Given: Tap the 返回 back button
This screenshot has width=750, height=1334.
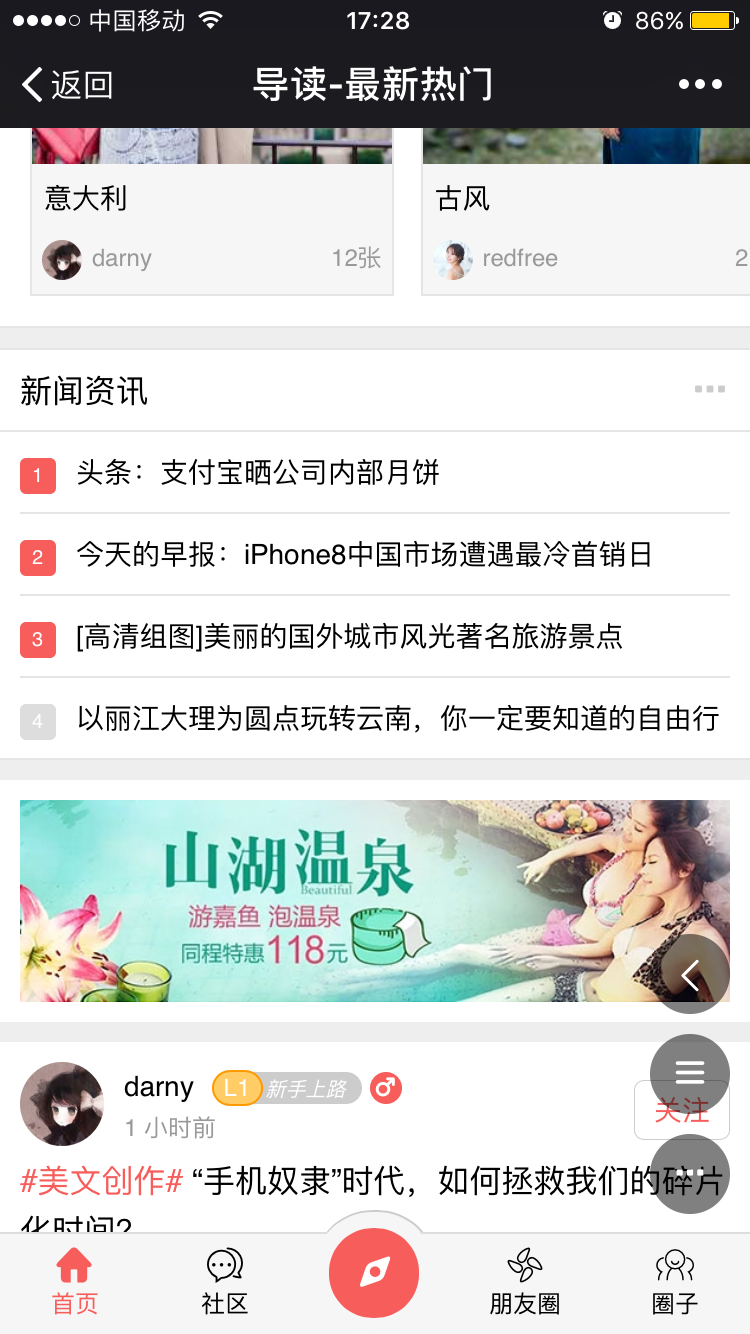Looking at the screenshot, I should click(x=68, y=85).
